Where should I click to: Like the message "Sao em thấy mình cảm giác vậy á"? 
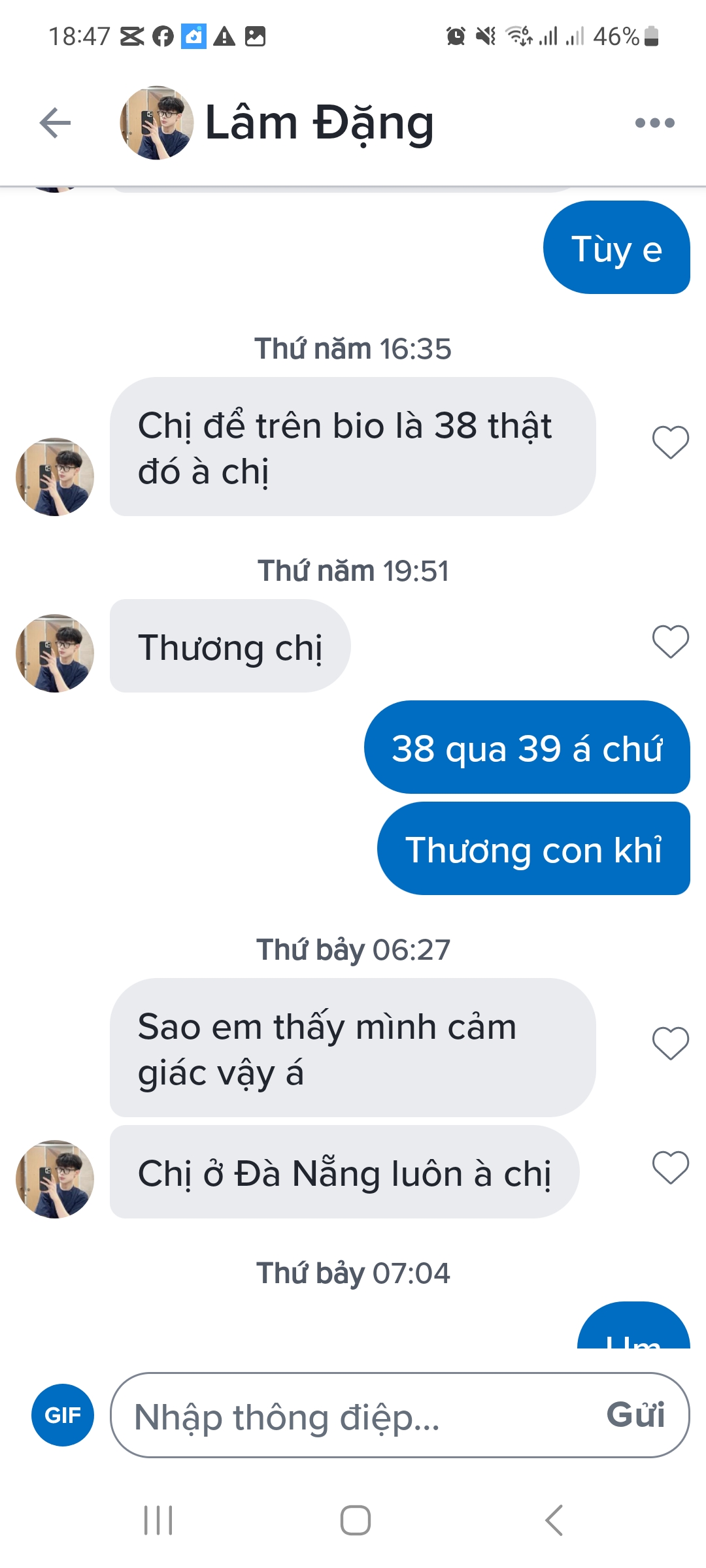[x=671, y=1043]
